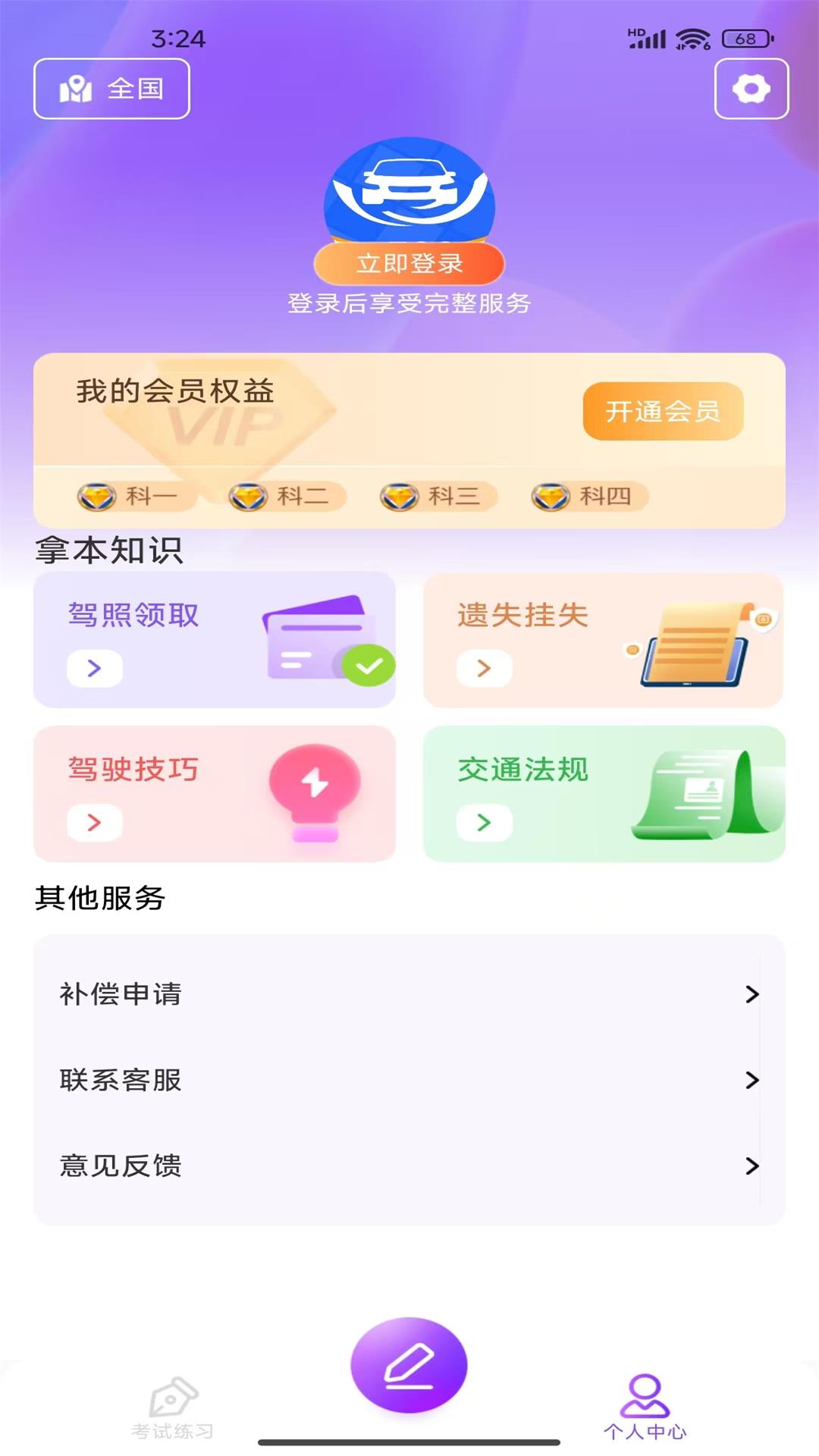
Task: Tap the purple pencil center button
Action: (x=409, y=1365)
